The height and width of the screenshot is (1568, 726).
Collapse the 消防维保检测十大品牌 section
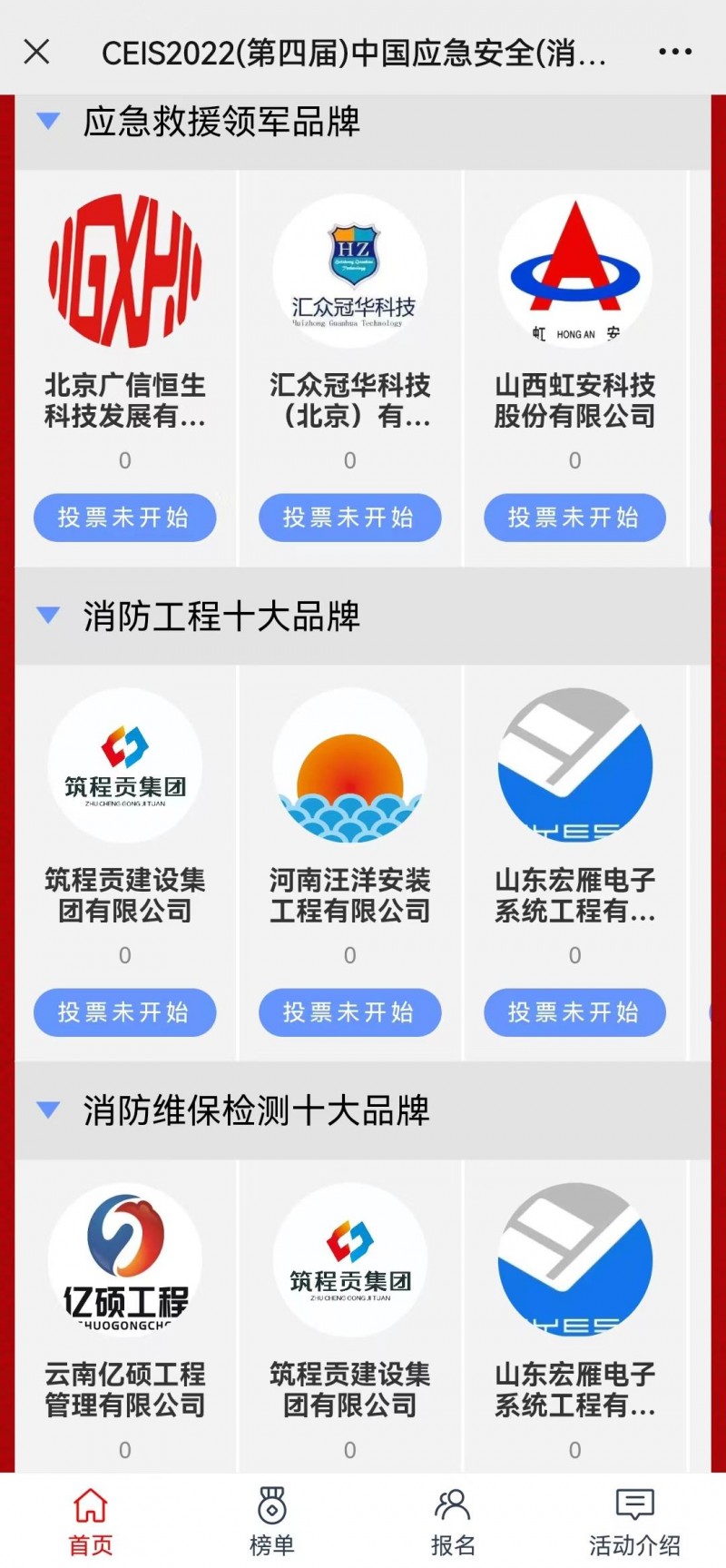47,1109
